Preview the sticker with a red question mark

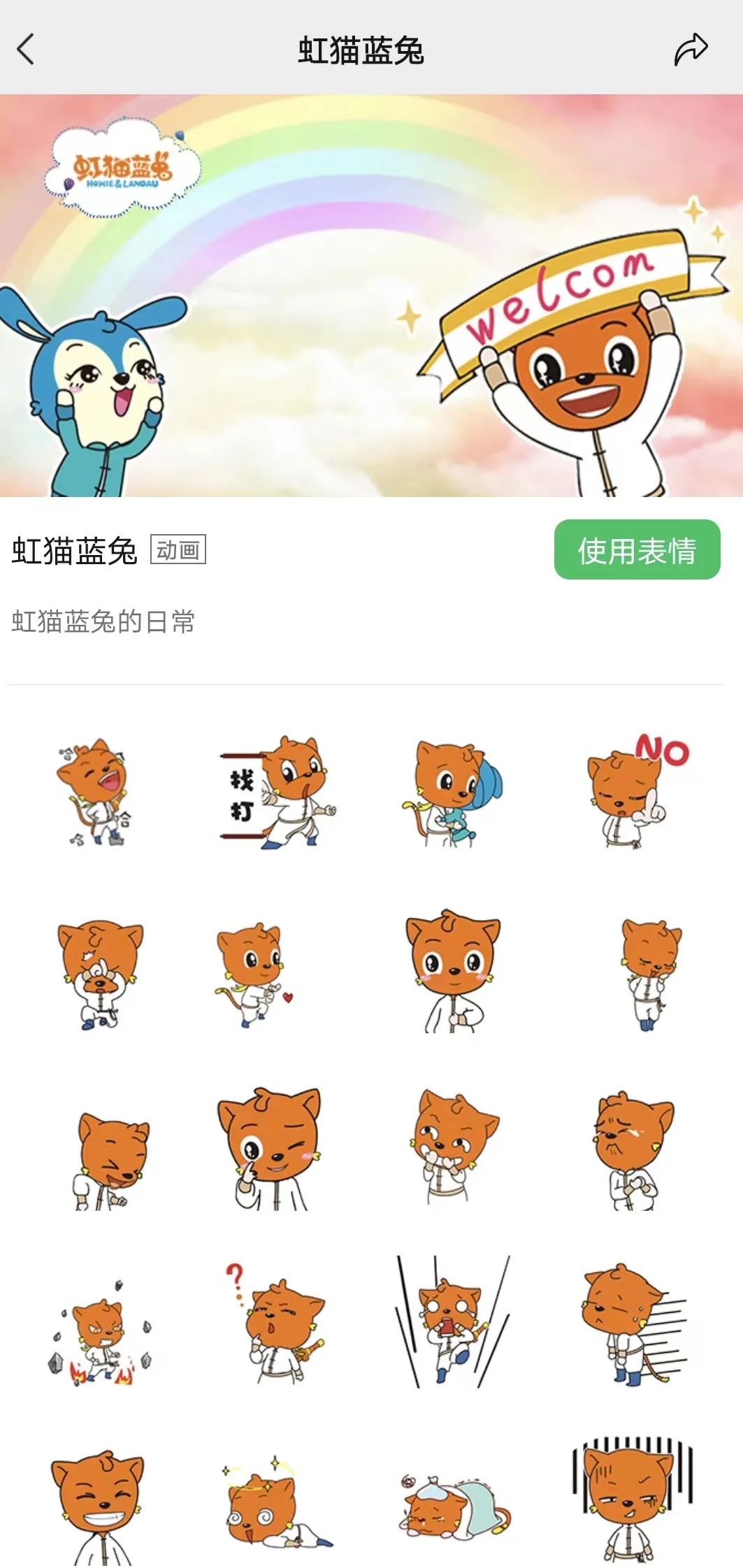click(x=275, y=1323)
